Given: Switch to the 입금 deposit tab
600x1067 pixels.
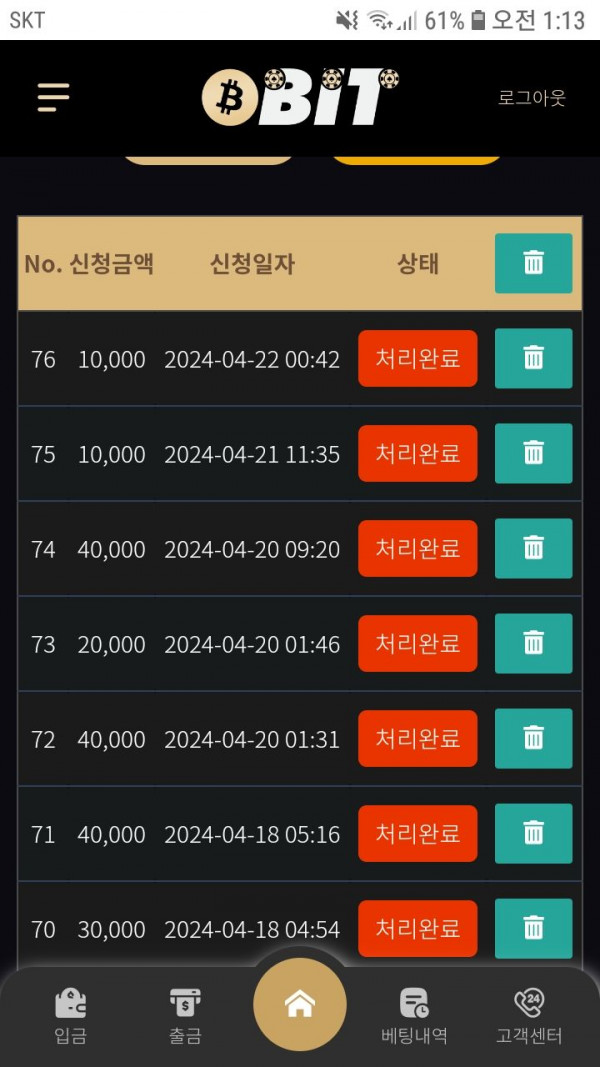Looking at the screenshot, I should 70,1015.
